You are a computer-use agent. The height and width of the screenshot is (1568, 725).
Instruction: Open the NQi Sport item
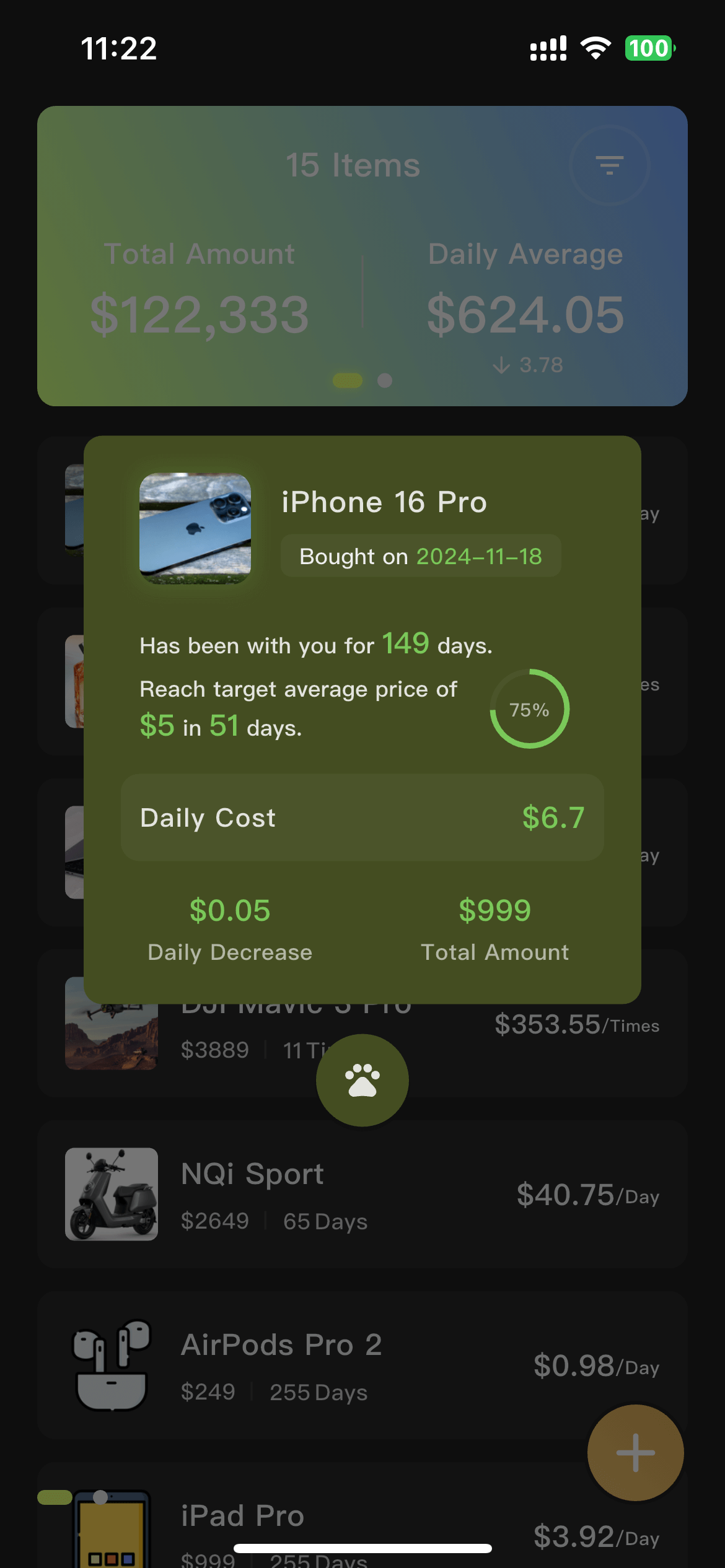(x=362, y=1194)
